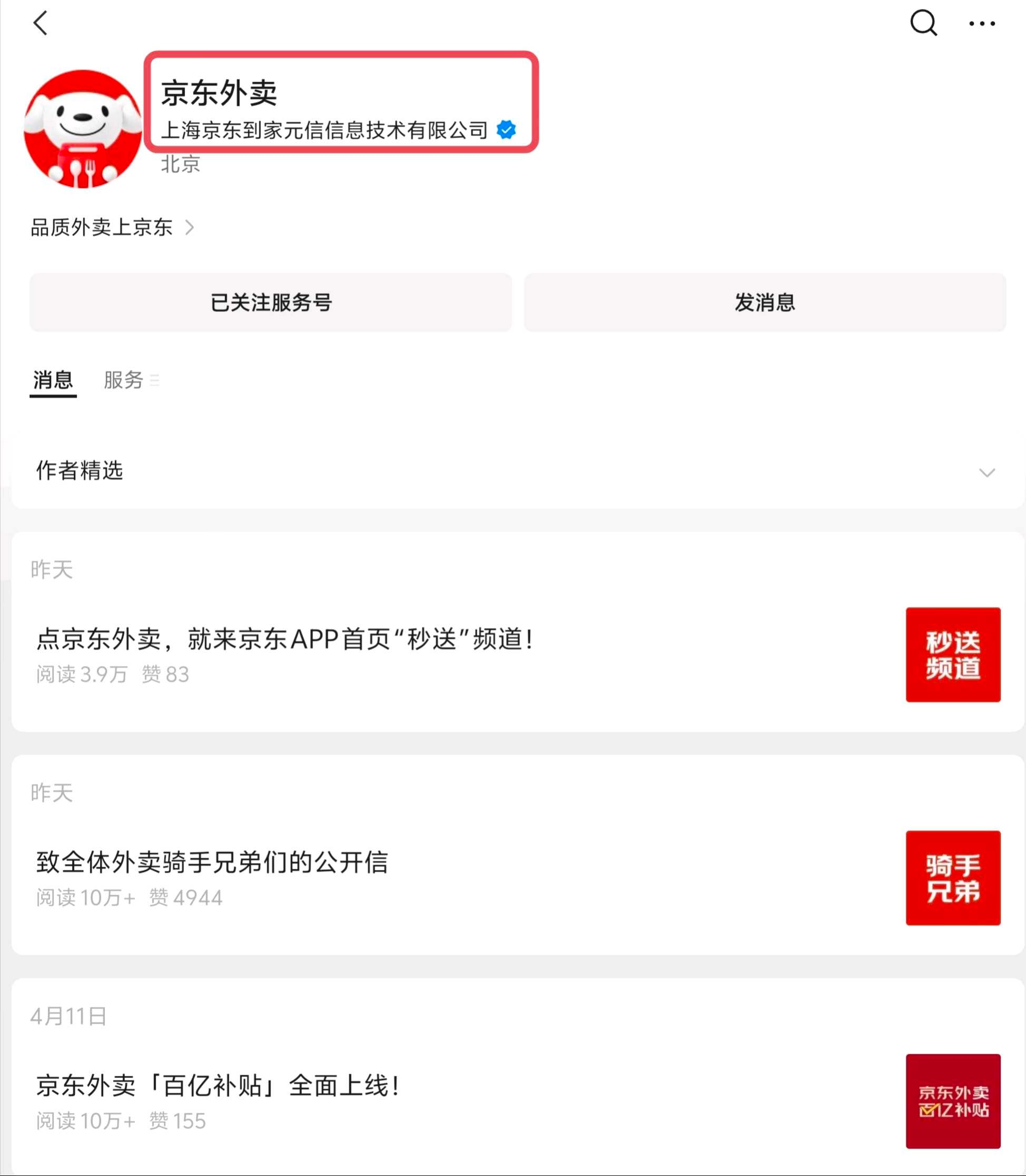Open search in this service account
This screenshot has height=1176, width=1026.
(923, 24)
